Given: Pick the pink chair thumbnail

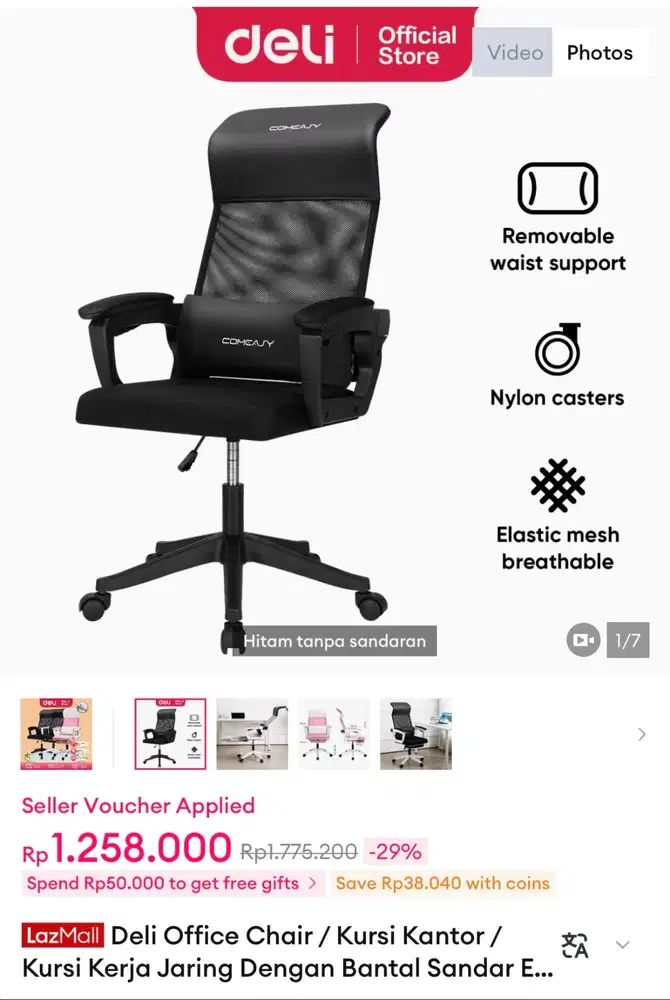Looking at the screenshot, I should click(x=334, y=734).
